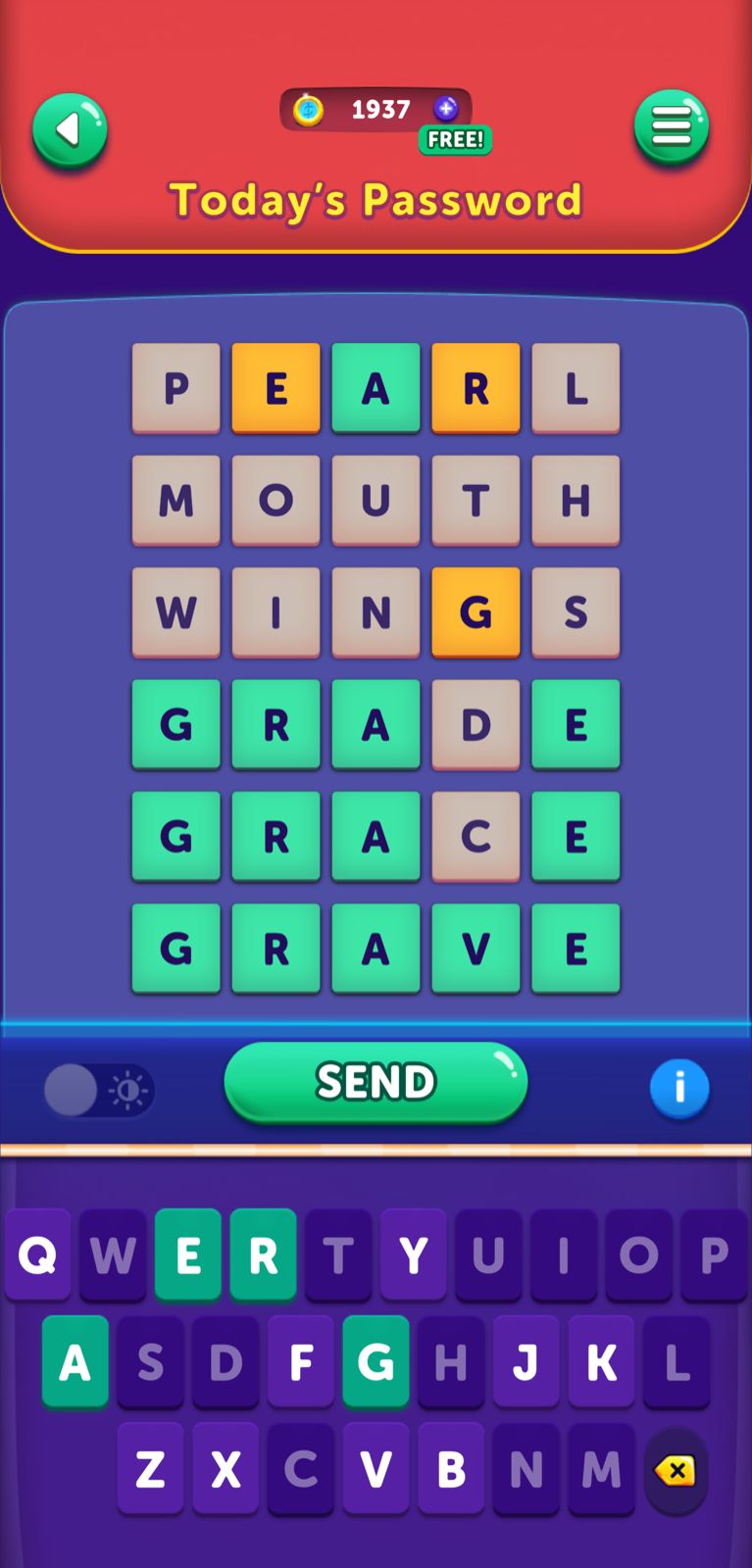Submit the word with SEND
752x1568 pixels.
(x=376, y=1082)
